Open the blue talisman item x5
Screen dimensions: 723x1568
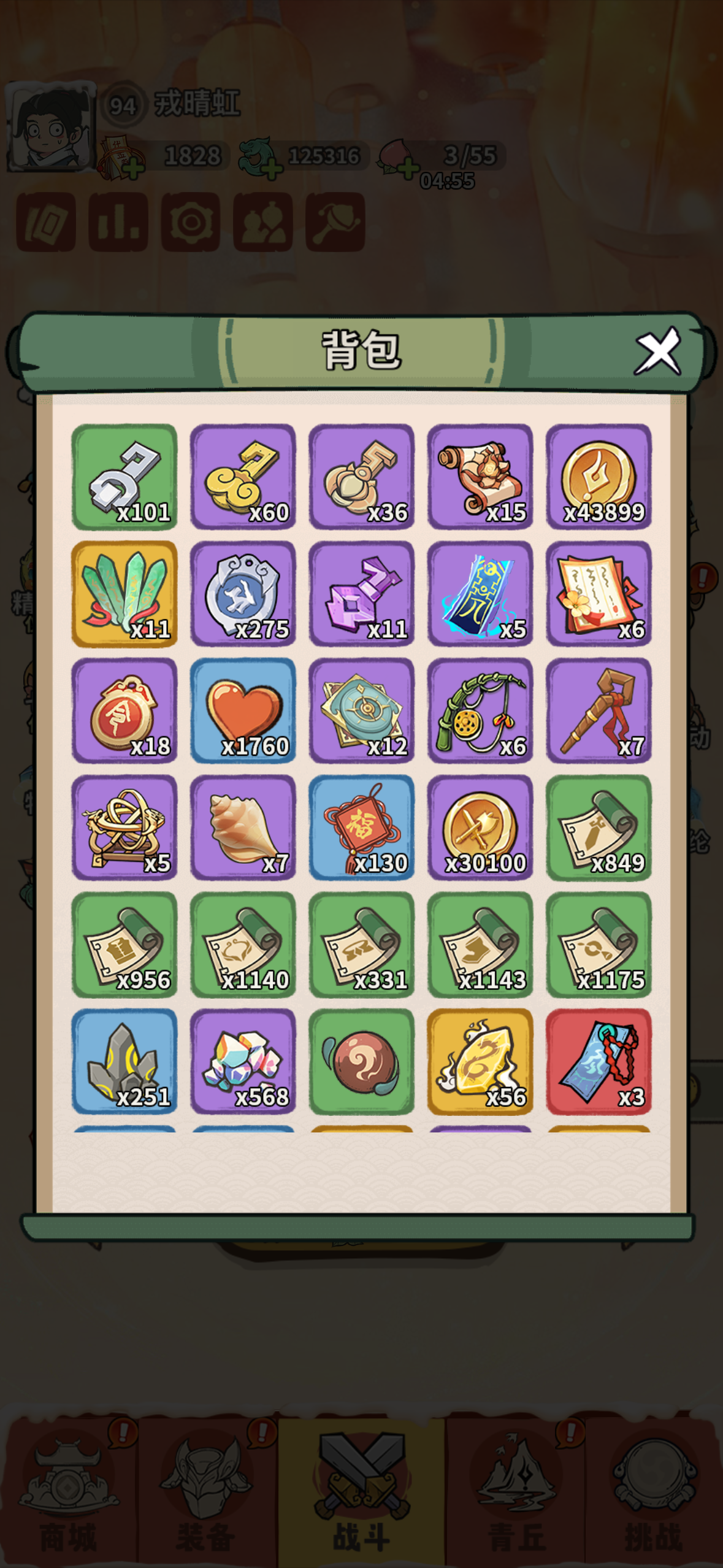click(x=480, y=594)
